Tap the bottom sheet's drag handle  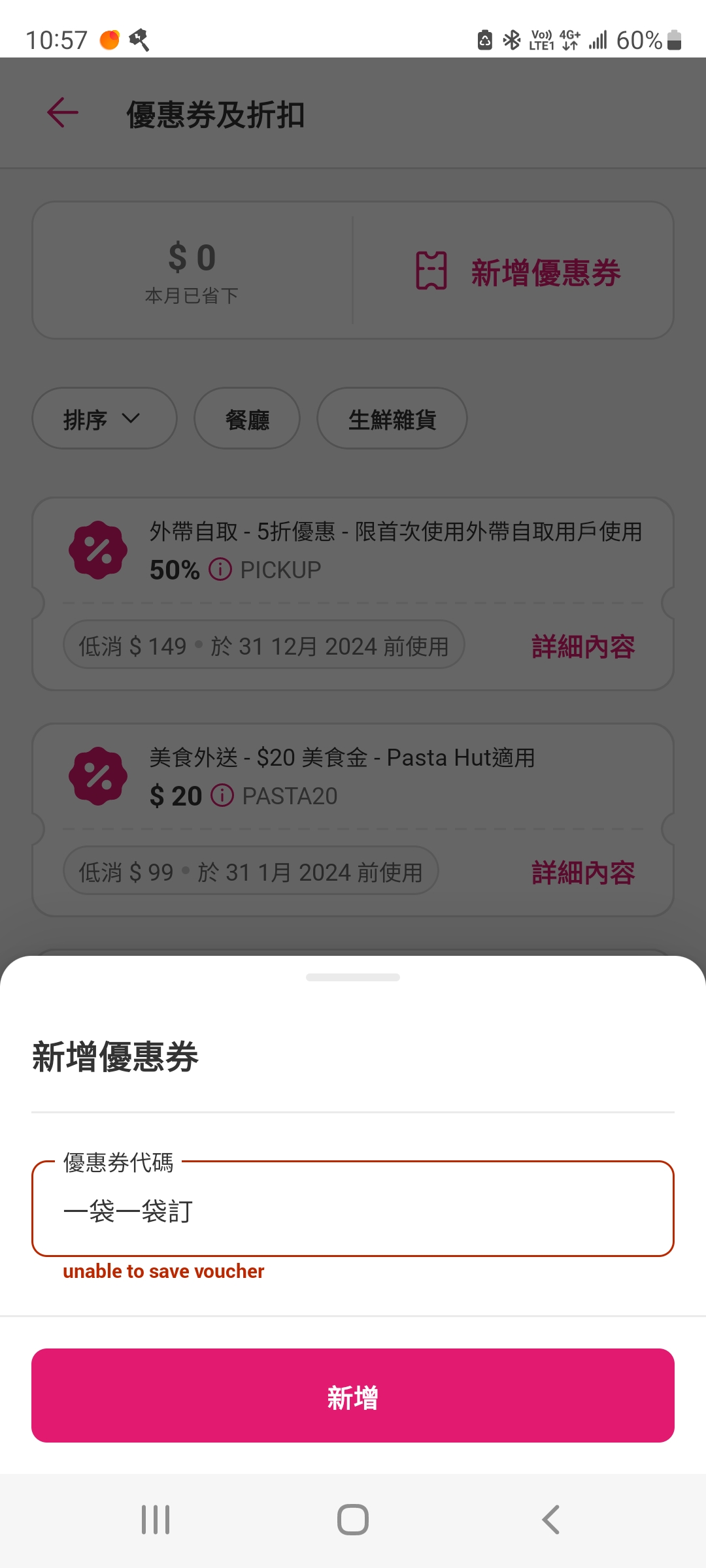pyautogui.click(x=353, y=977)
